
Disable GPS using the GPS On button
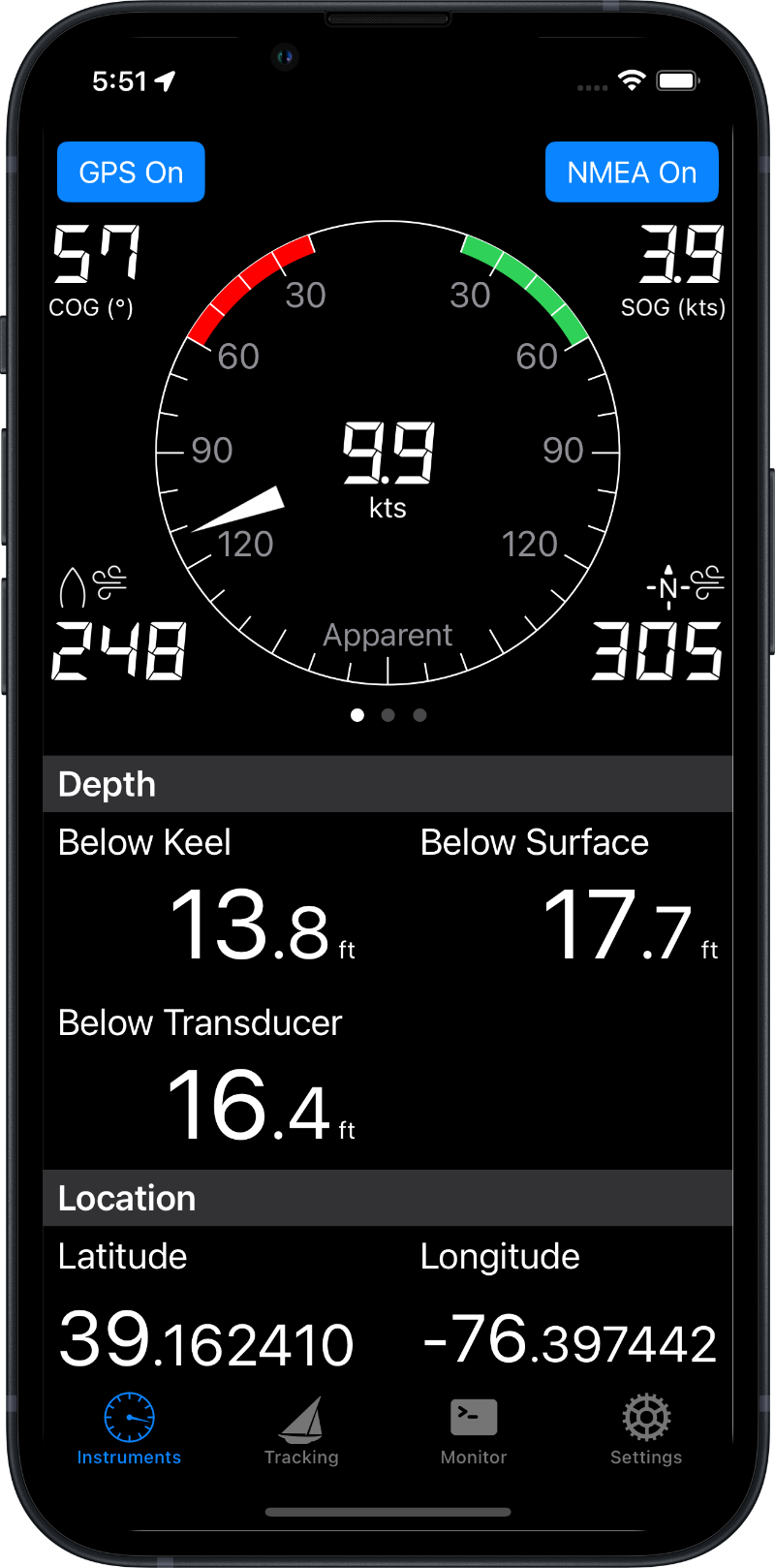[131, 172]
